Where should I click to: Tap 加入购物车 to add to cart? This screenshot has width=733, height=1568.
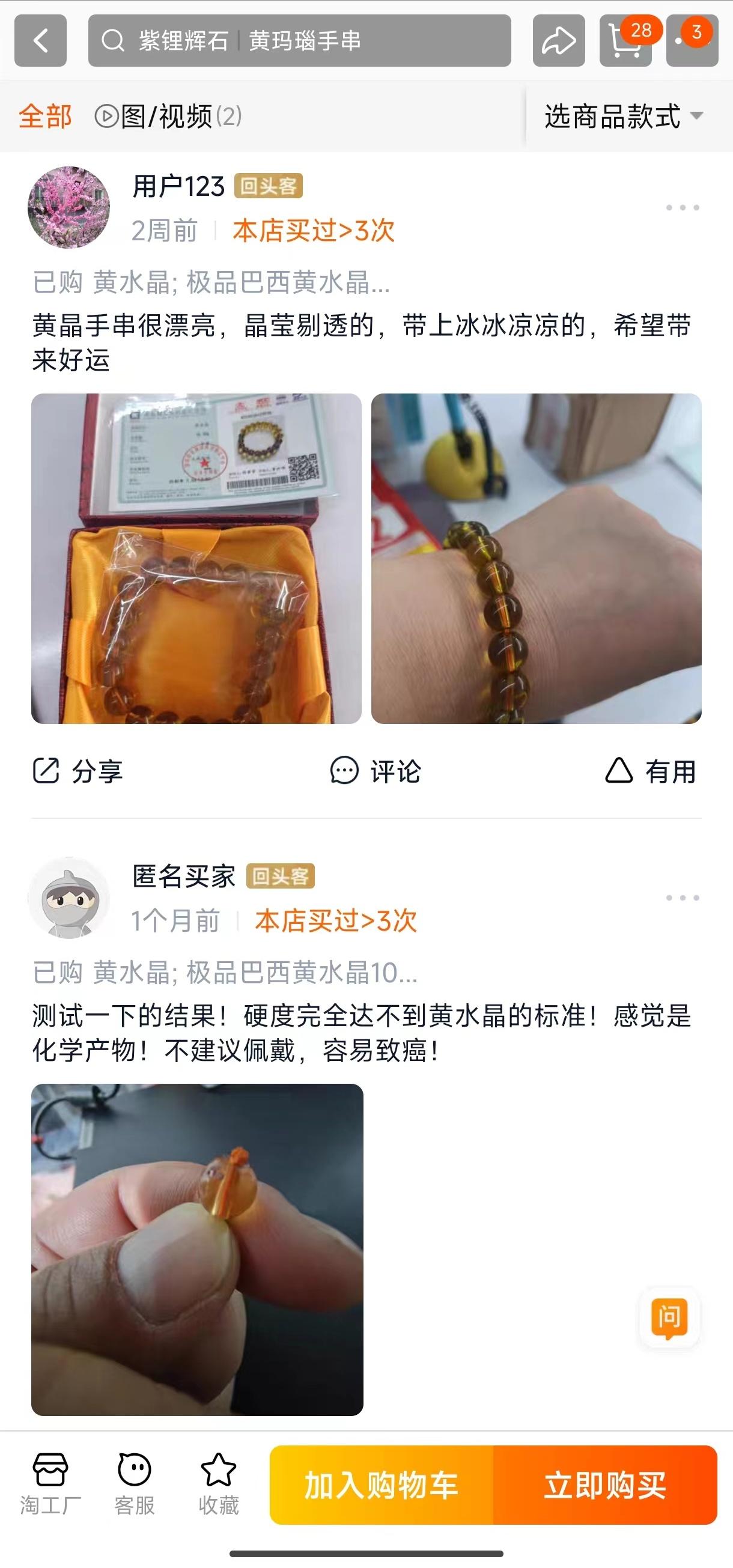pos(381,1485)
